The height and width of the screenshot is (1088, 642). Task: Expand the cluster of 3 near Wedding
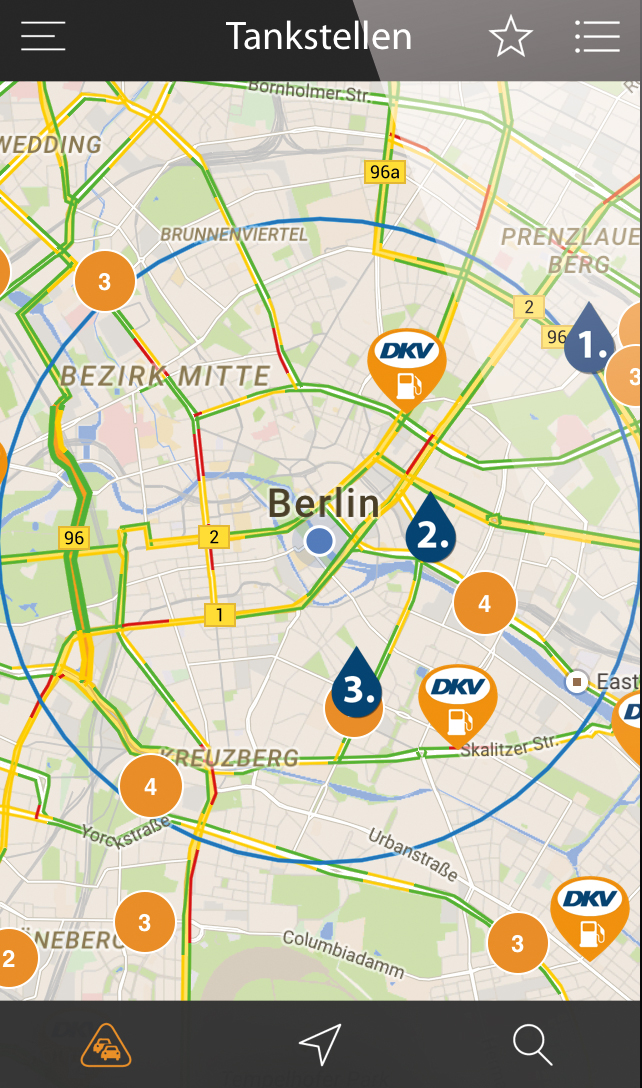coord(105,281)
